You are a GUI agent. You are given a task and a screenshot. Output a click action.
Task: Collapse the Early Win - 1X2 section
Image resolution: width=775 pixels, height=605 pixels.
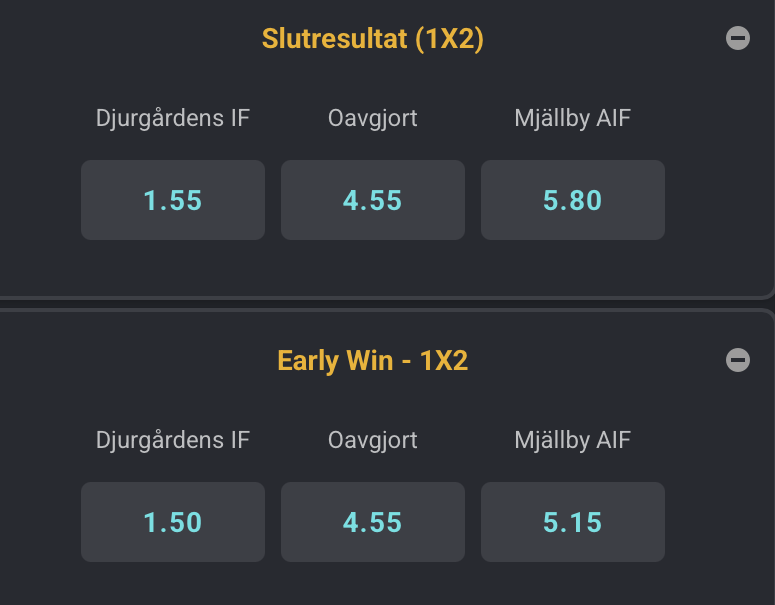(x=737, y=360)
